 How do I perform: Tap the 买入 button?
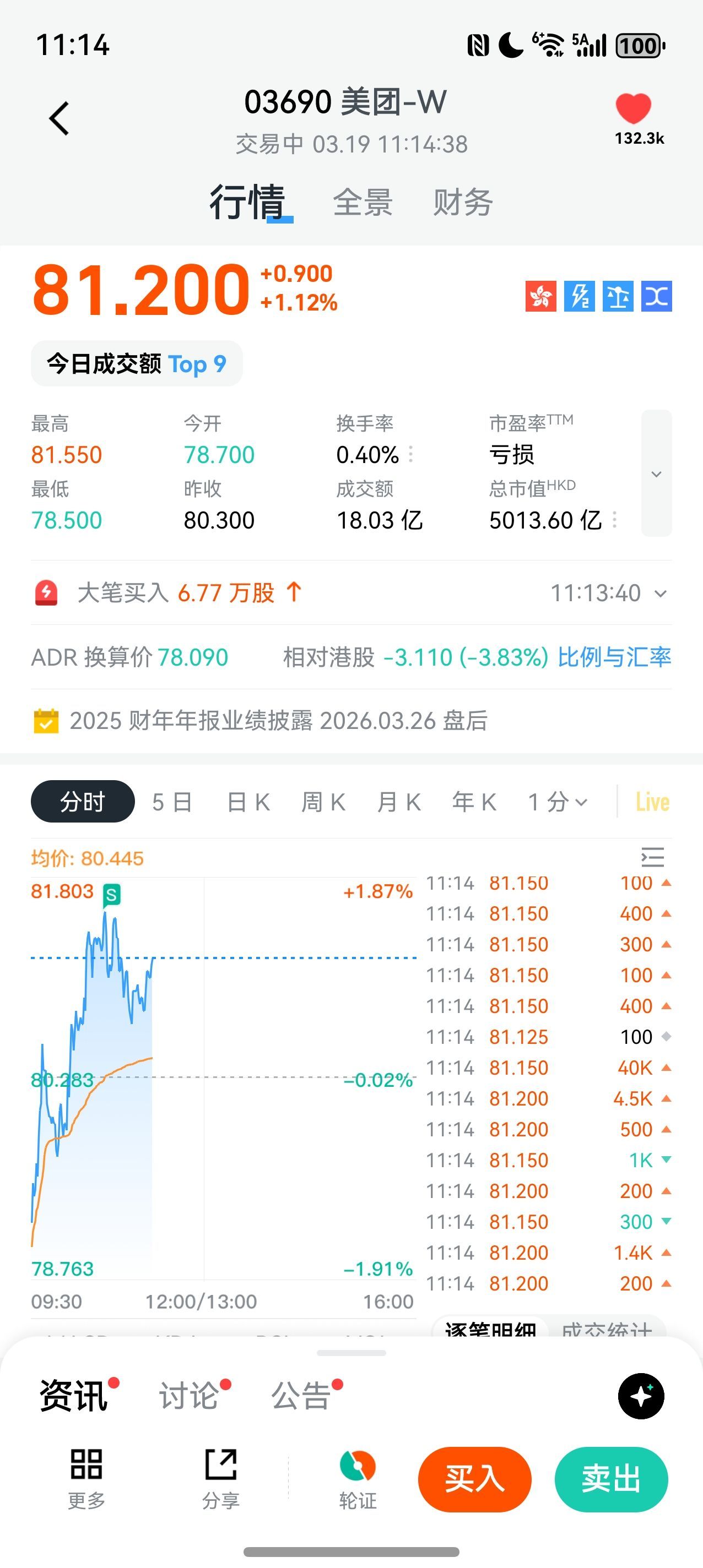coord(474,1479)
